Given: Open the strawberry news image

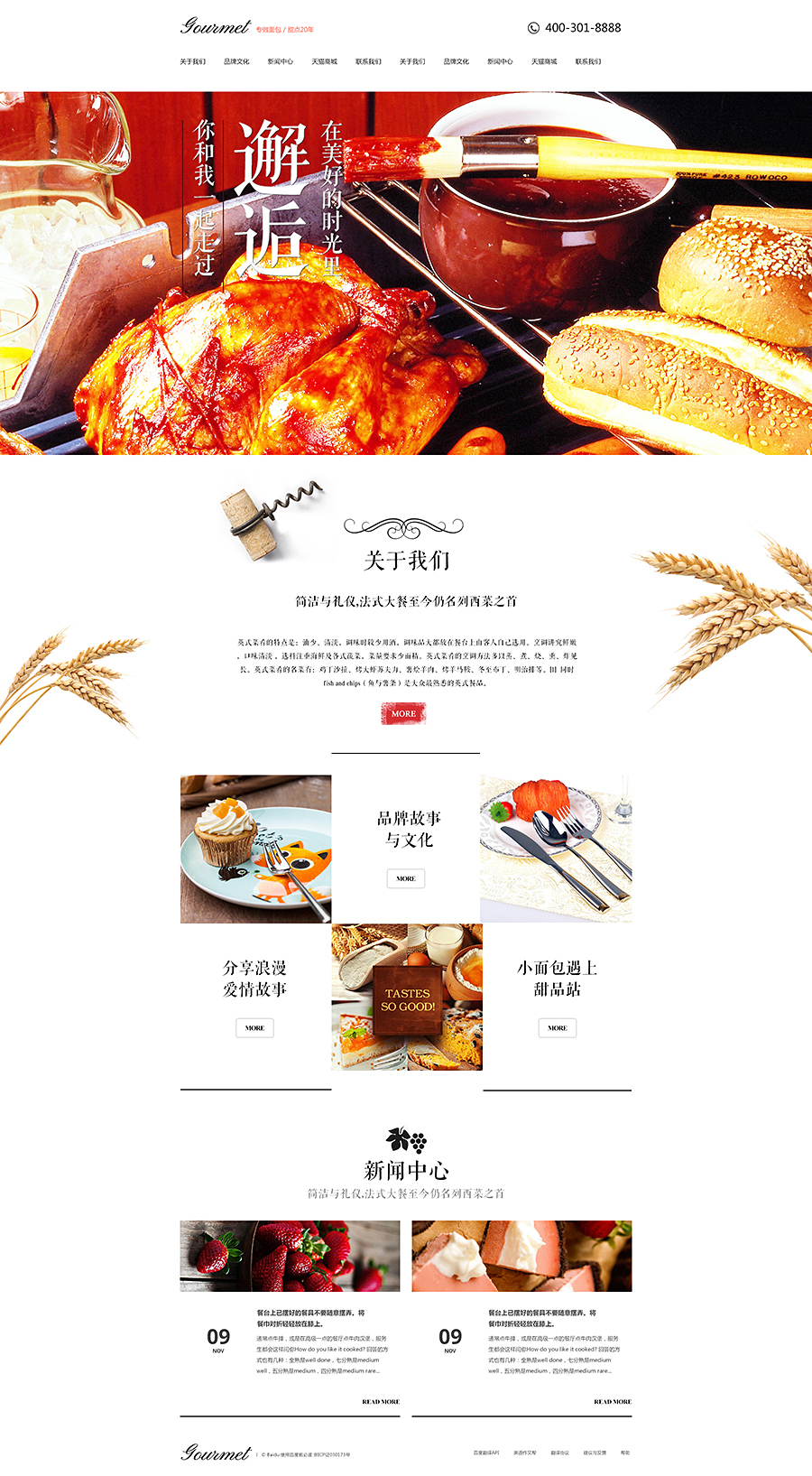Looking at the screenshot, I should [x=290, y=1256].
